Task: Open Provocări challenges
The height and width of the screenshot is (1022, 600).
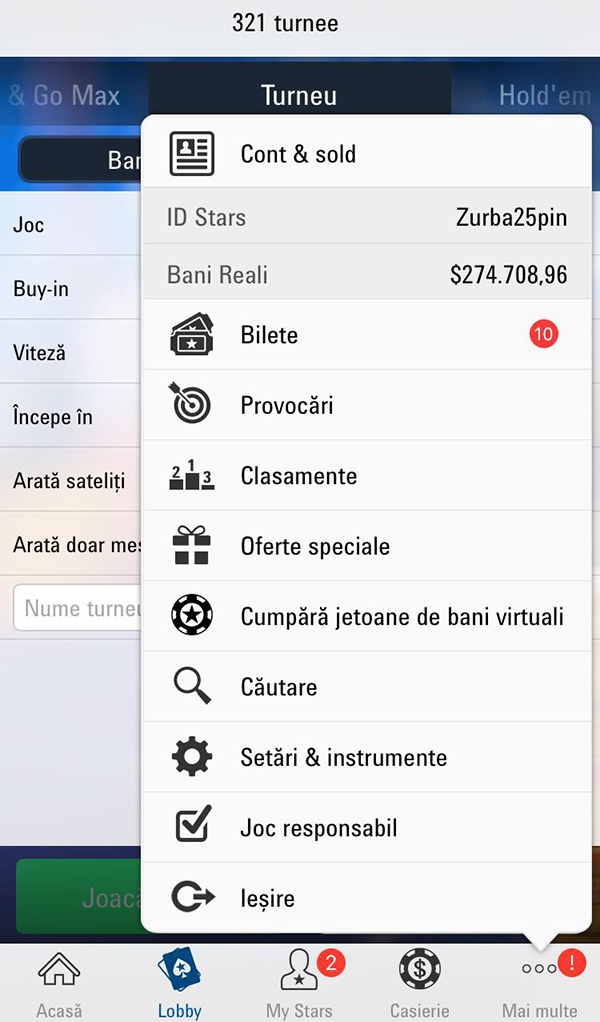Action: (x=287, y=406)
